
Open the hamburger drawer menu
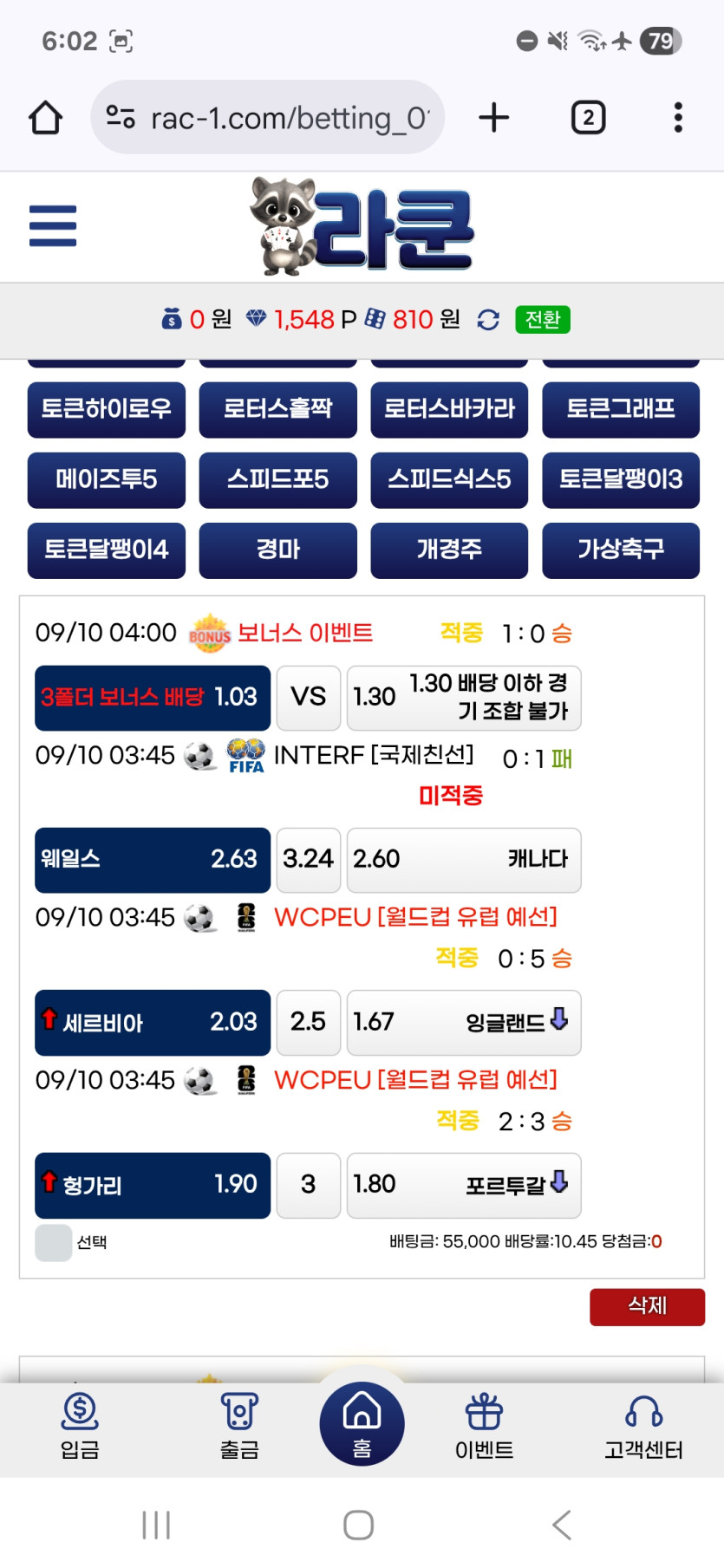(x=53, y=226)
